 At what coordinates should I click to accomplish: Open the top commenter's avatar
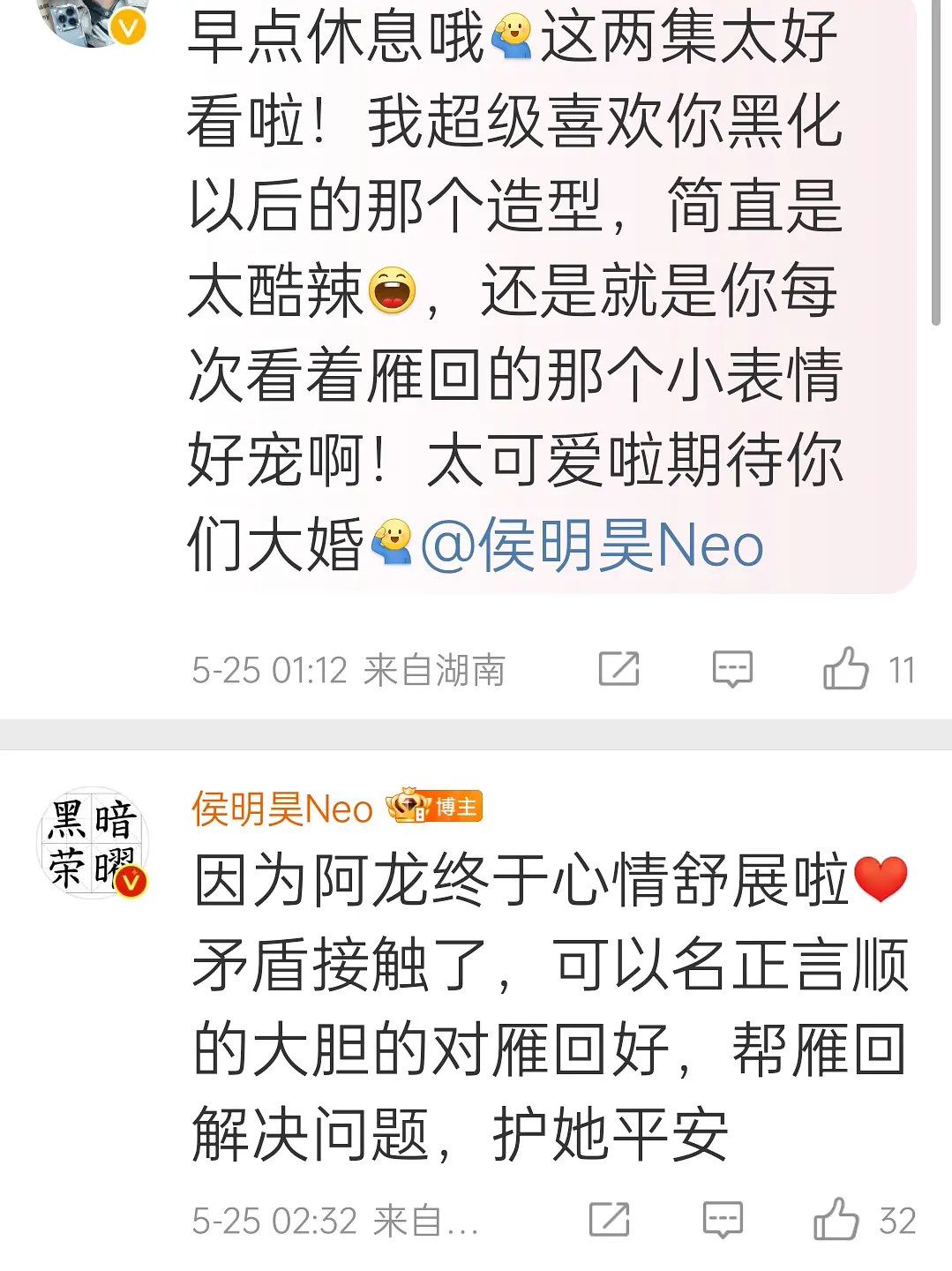point(93,18)
